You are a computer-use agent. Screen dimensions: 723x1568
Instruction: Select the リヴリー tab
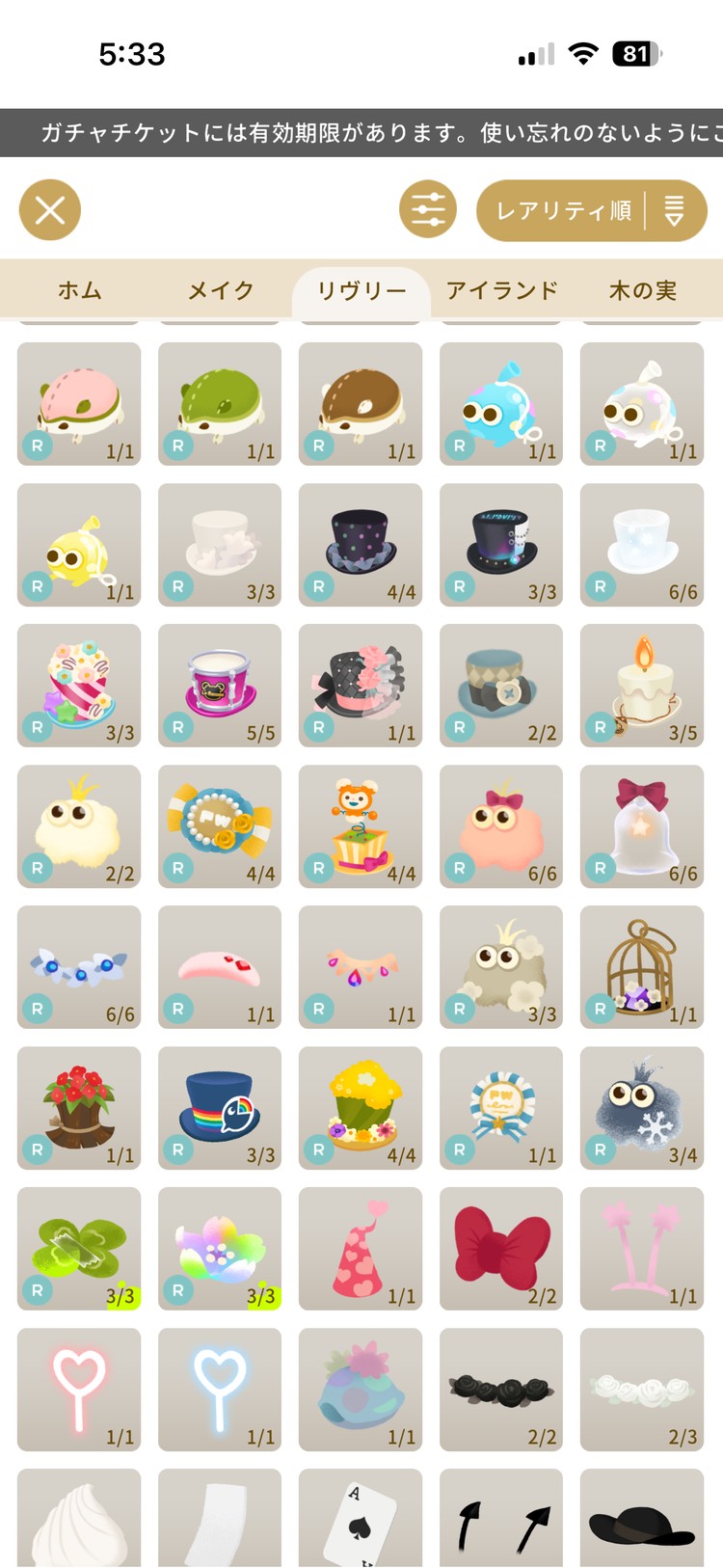click(x=361, y=290)
